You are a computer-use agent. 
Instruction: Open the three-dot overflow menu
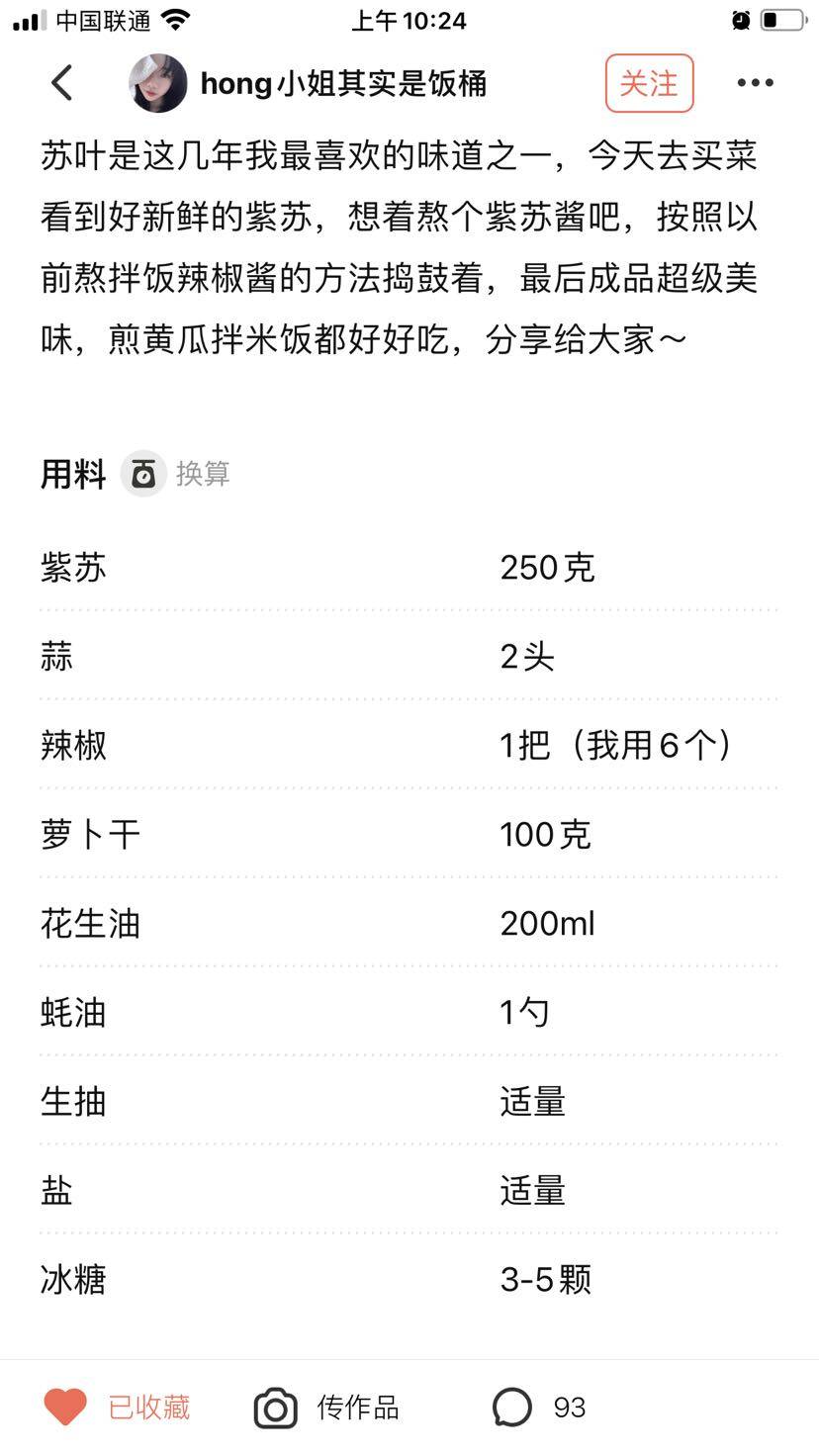pos(755,83)
